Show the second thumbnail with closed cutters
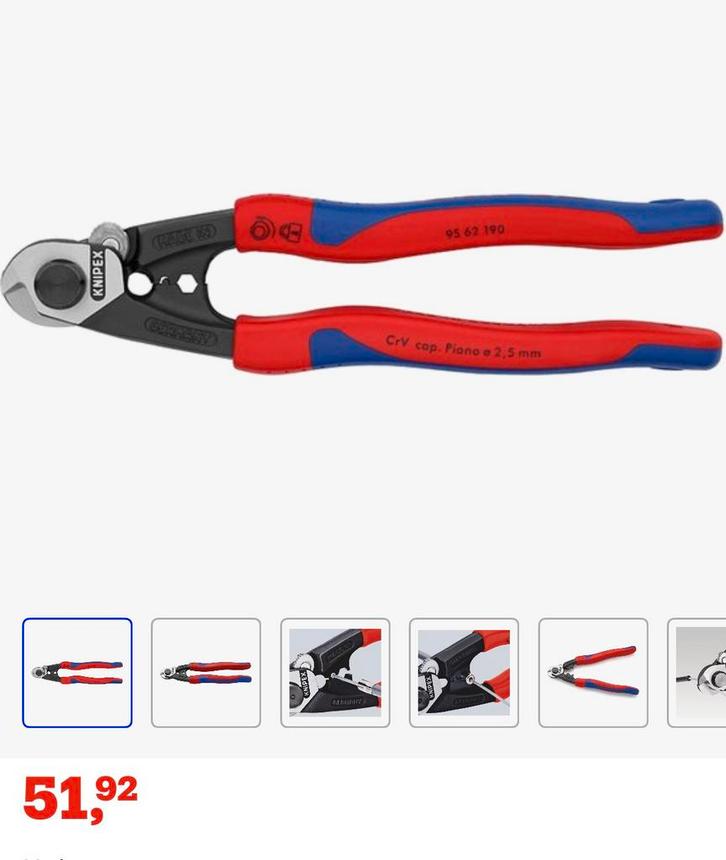This screenshot has width=726, height=860. click(x=206, y=672)
